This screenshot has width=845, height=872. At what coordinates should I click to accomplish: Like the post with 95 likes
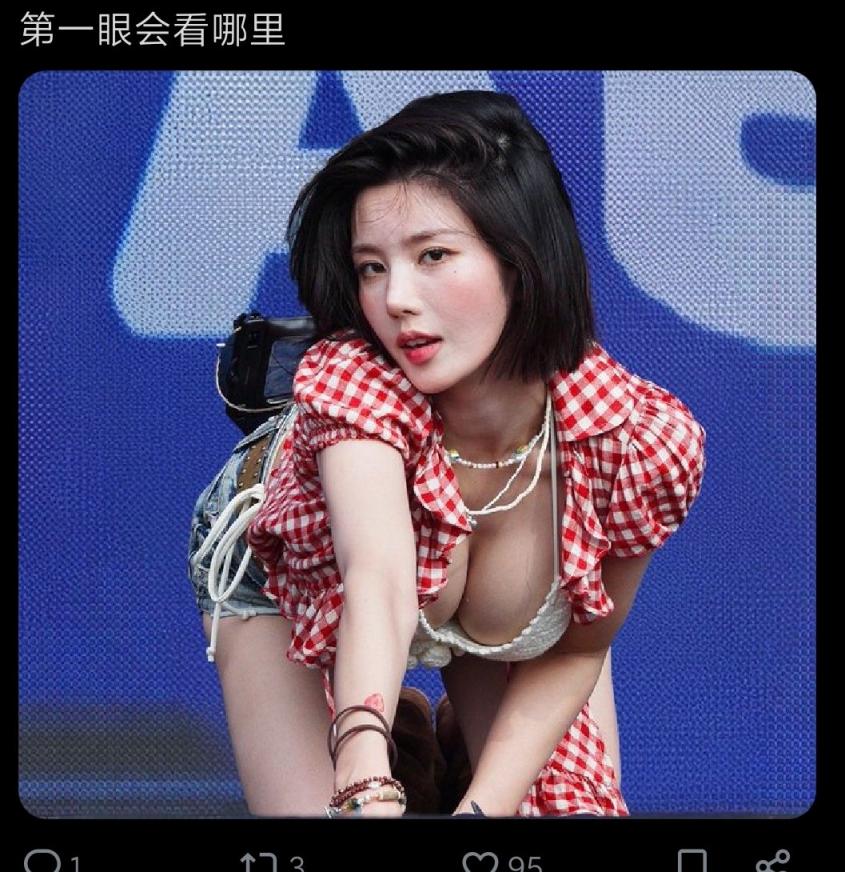(x=481, y=862)
